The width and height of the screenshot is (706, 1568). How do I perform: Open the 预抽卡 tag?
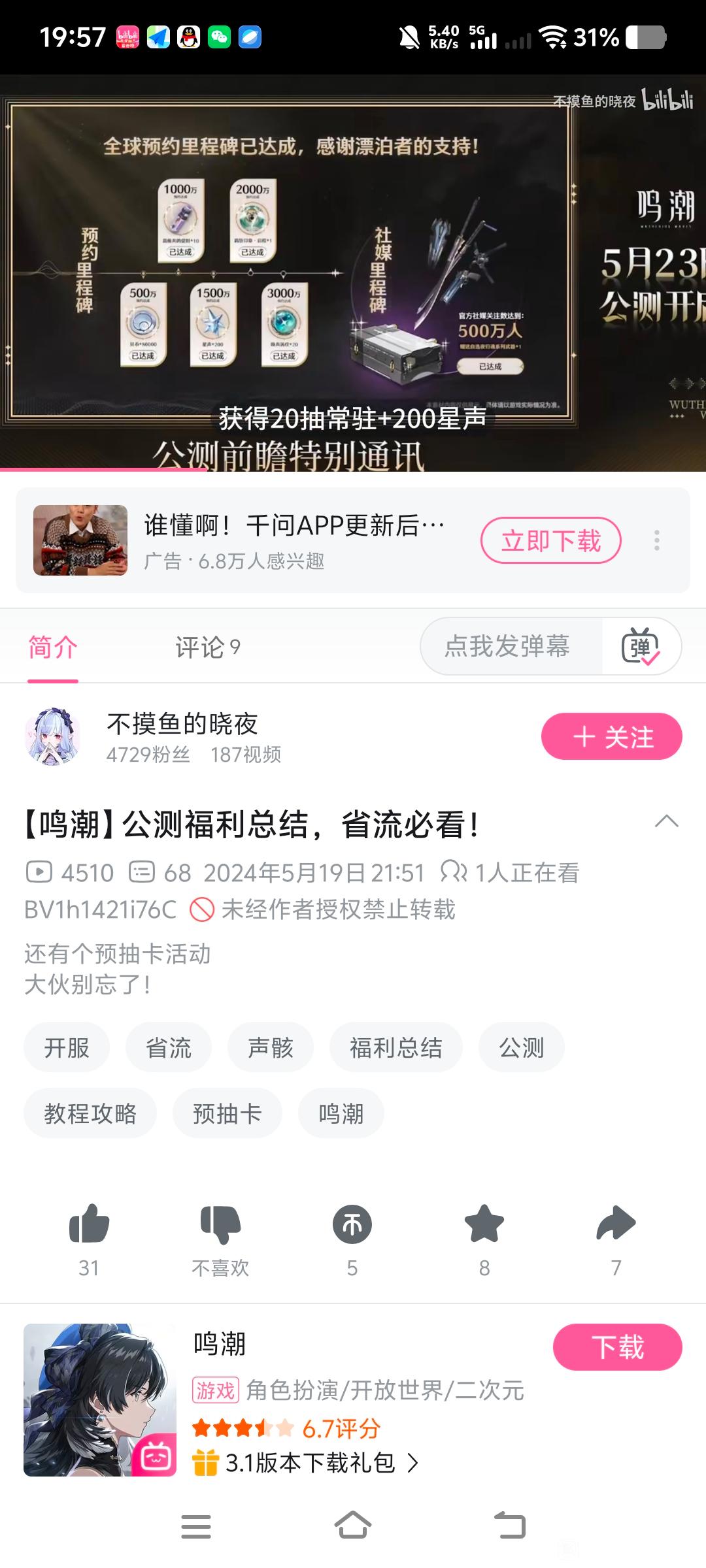point(227,1113)
